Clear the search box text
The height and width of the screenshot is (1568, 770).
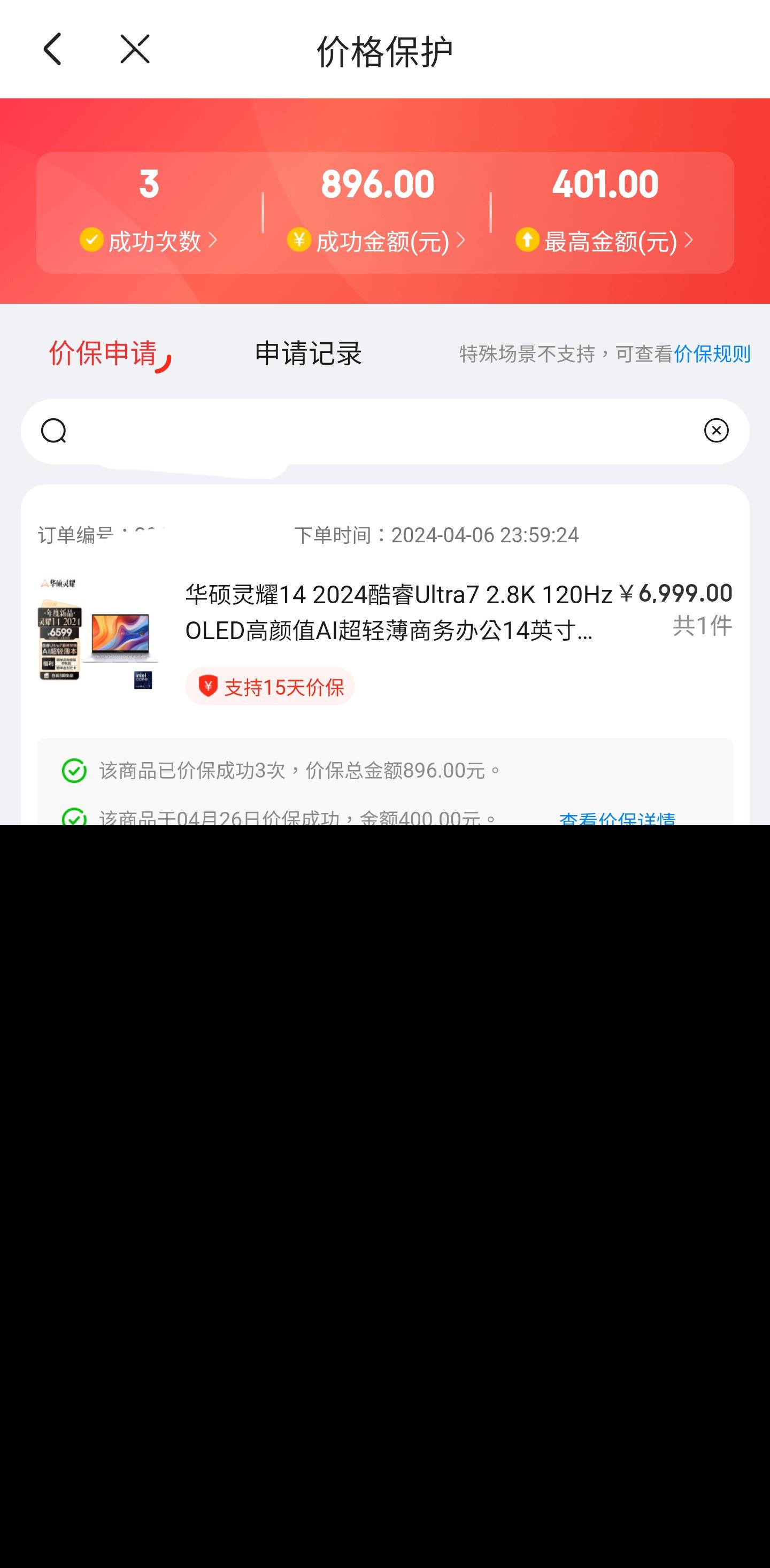point(716,431)
